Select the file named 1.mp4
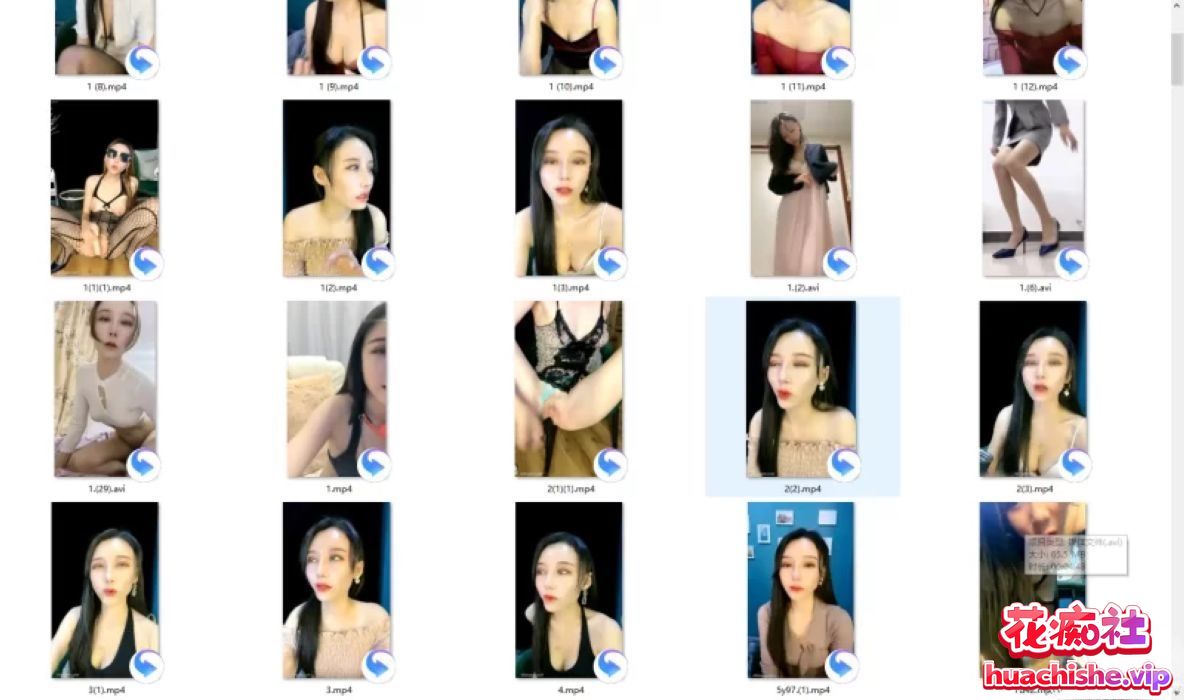This screenshot has height=700, width=1184. [337, 389]
